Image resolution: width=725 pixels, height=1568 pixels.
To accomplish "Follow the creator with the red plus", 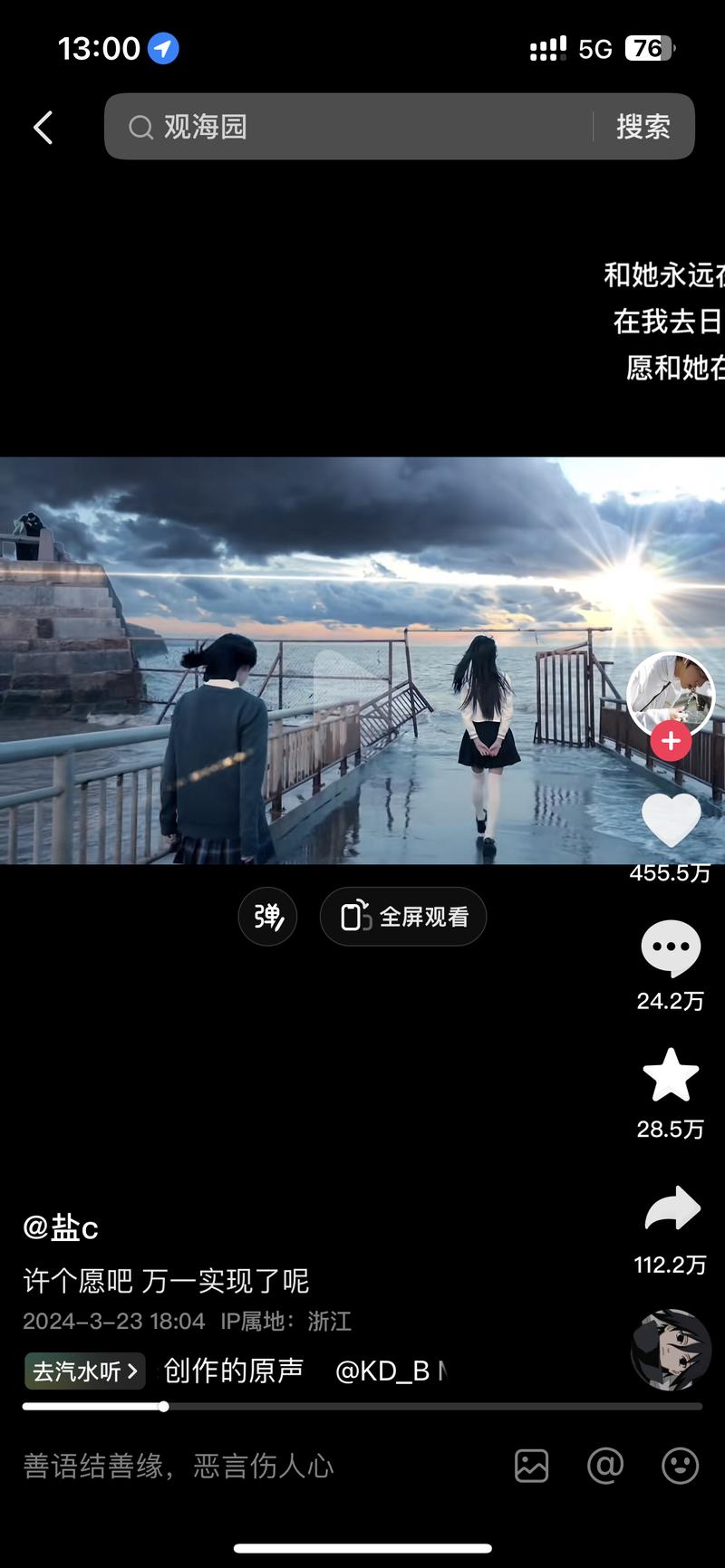I will pyautogui.click(x=671, y=741).
